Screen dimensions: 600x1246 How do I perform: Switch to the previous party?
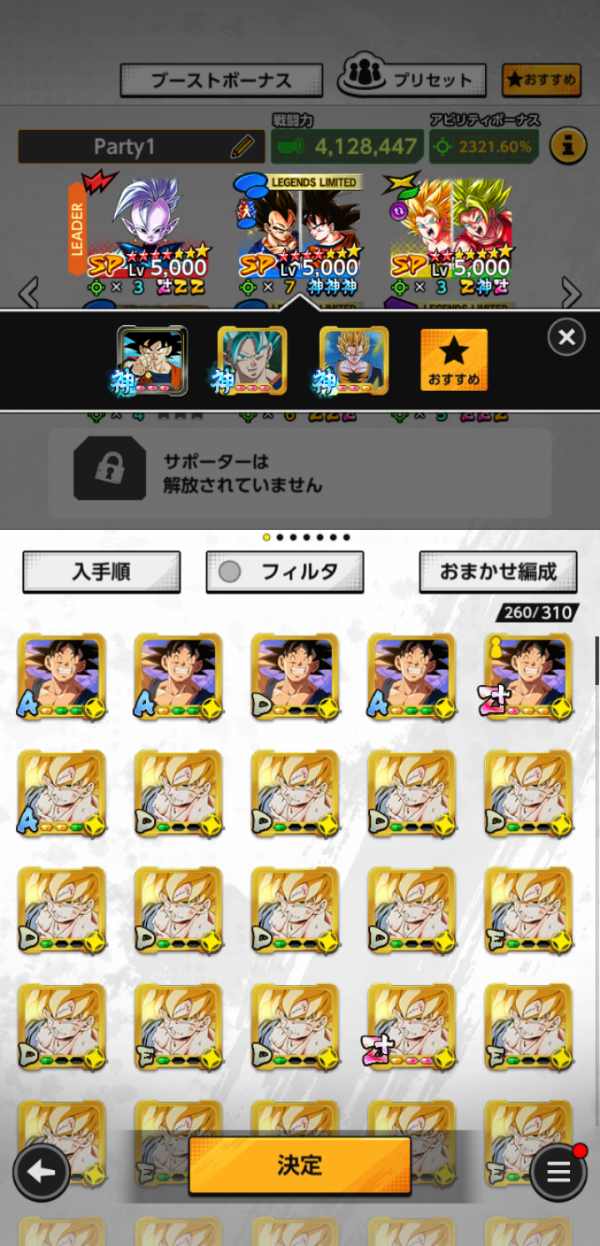pyautogui.click(x=29, y=293)
